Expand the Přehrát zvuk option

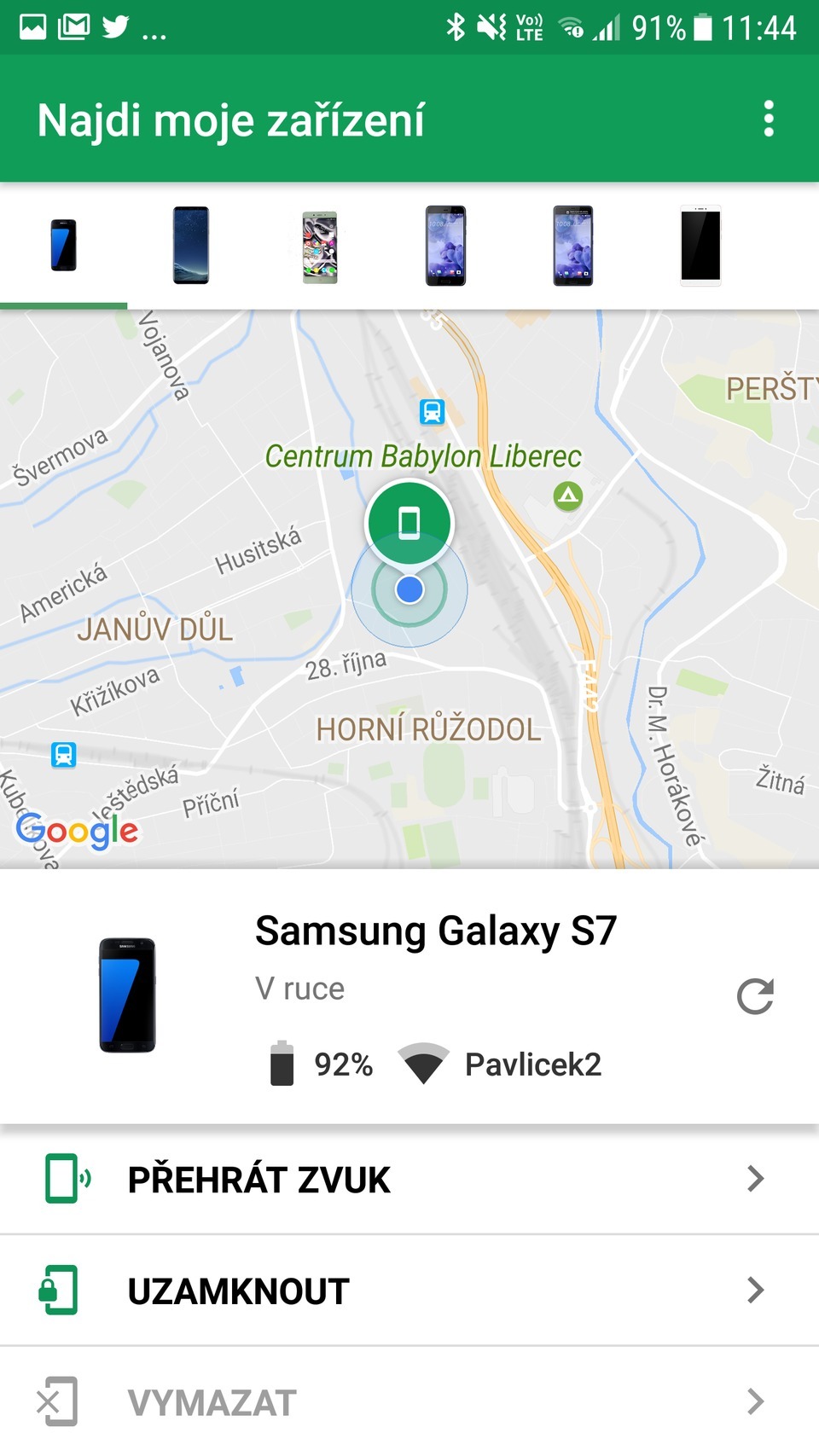point(754,1180)
